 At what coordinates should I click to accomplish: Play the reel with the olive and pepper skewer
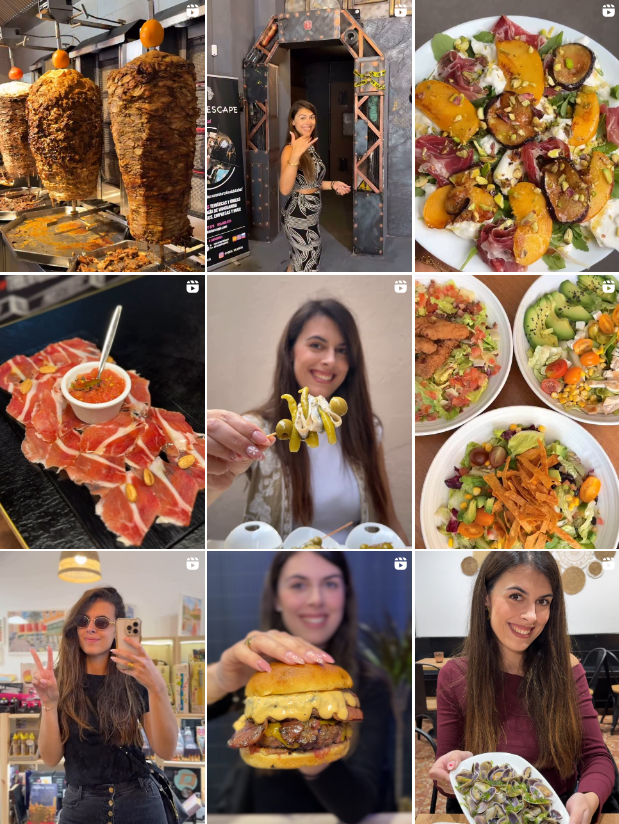(x=309, y=411)
